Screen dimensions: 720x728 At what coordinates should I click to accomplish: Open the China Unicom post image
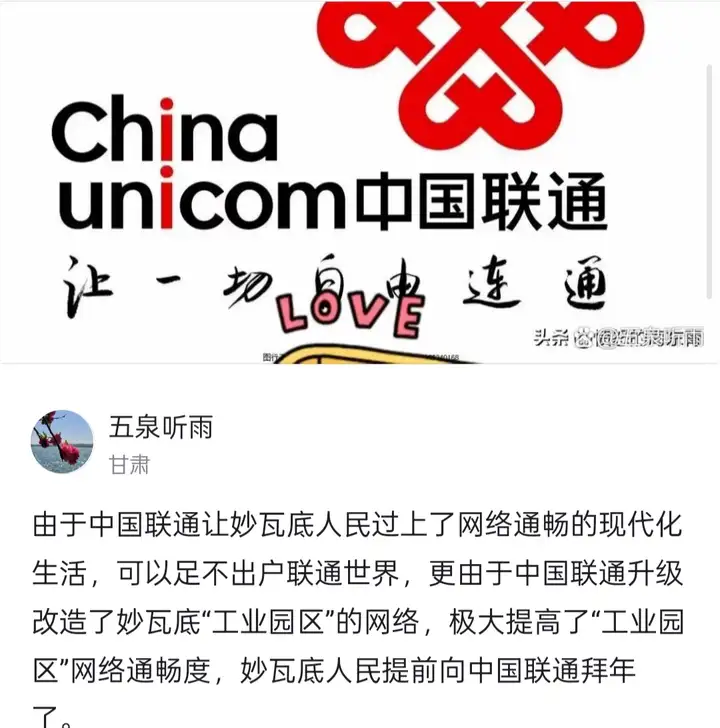tap(360, 180)
